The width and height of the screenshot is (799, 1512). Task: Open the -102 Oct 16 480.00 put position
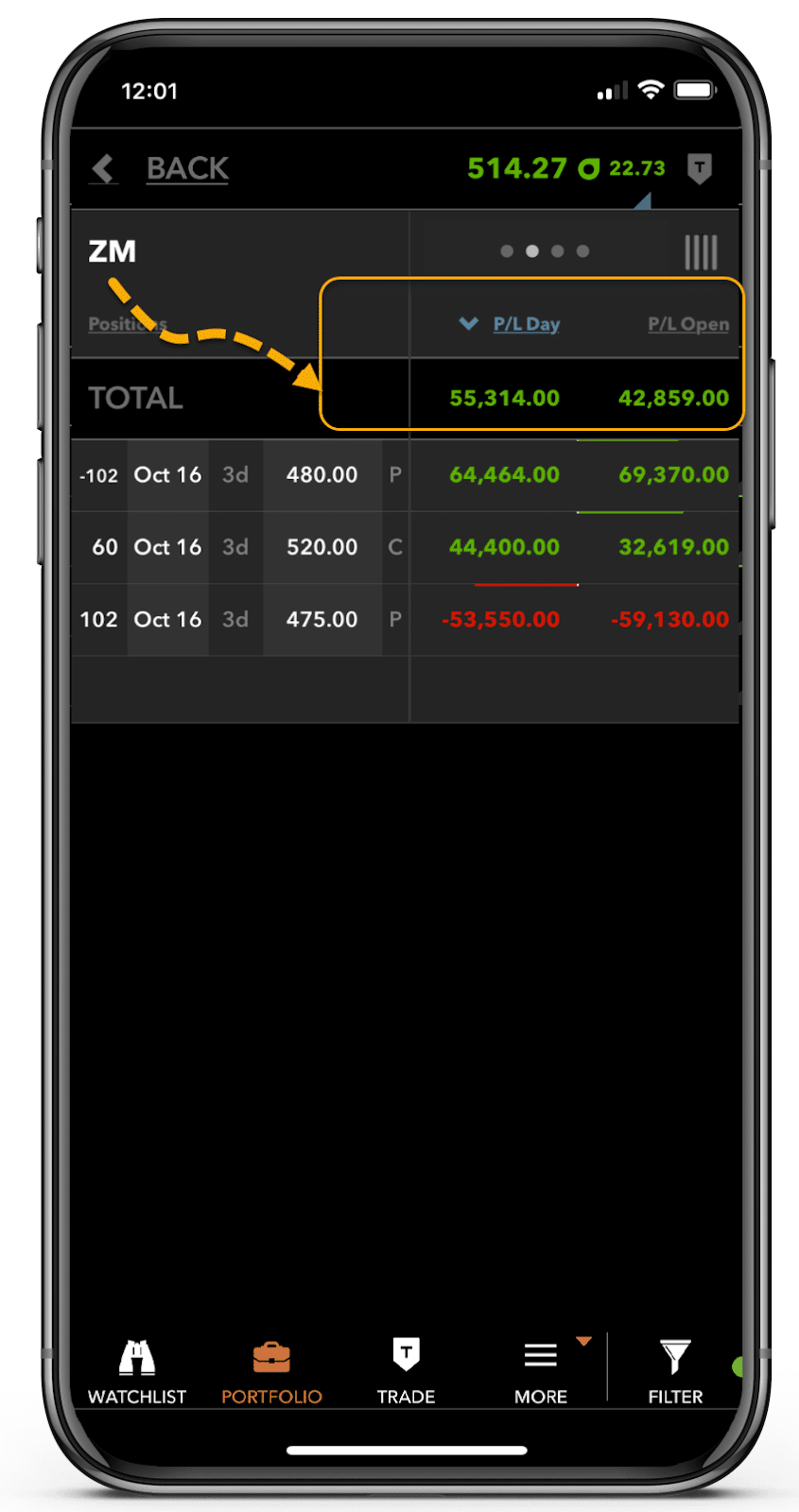(405, 474)
